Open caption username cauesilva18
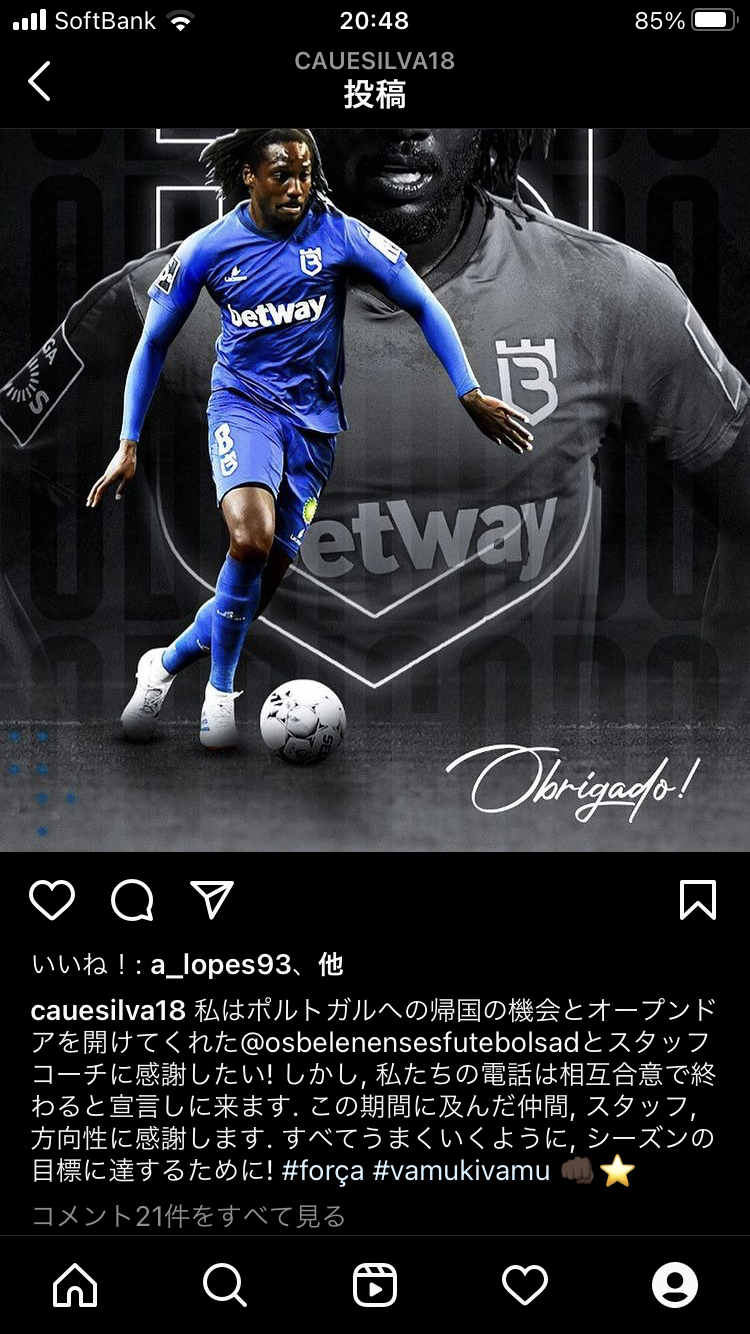The image size is (750, 1334). (x=108, y=1010)
